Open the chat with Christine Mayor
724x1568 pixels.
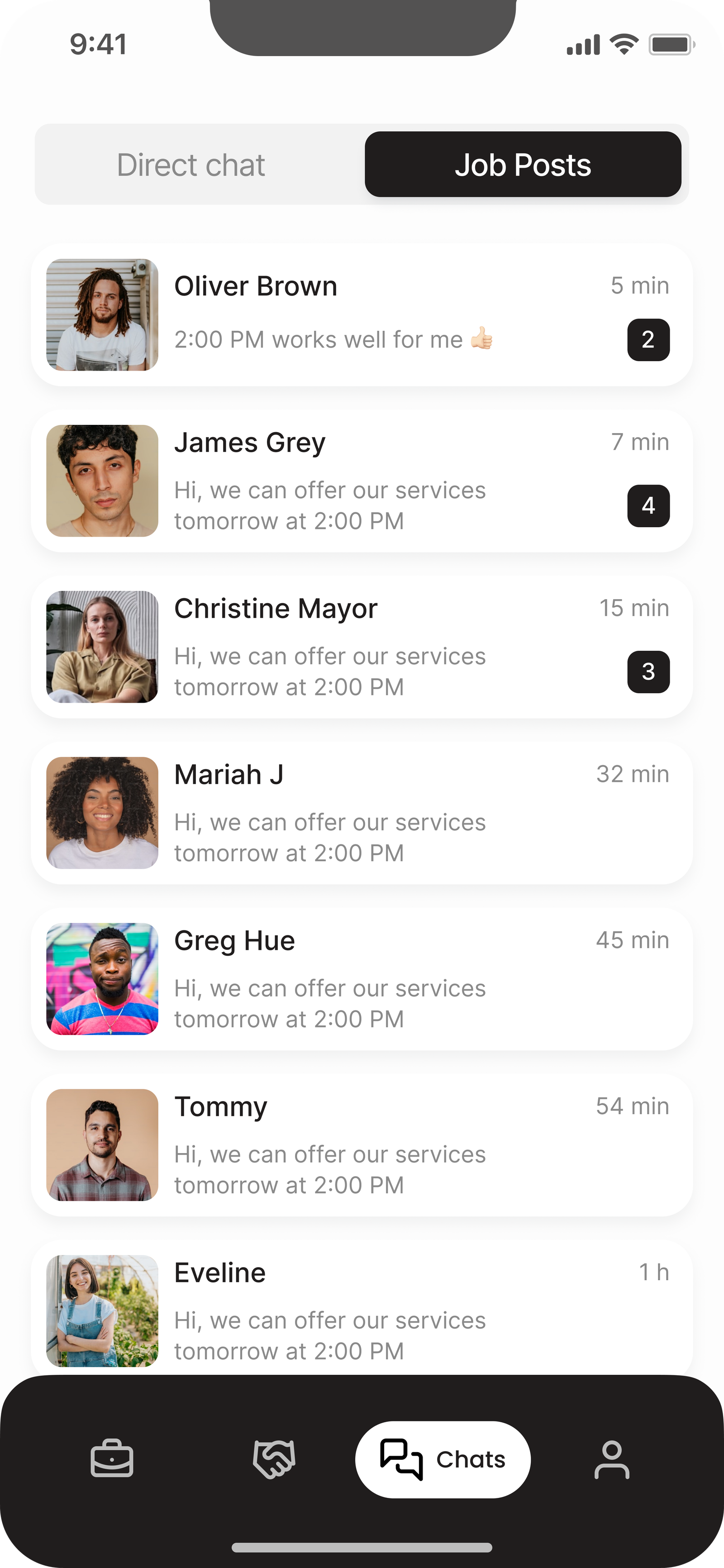(362, 647)
